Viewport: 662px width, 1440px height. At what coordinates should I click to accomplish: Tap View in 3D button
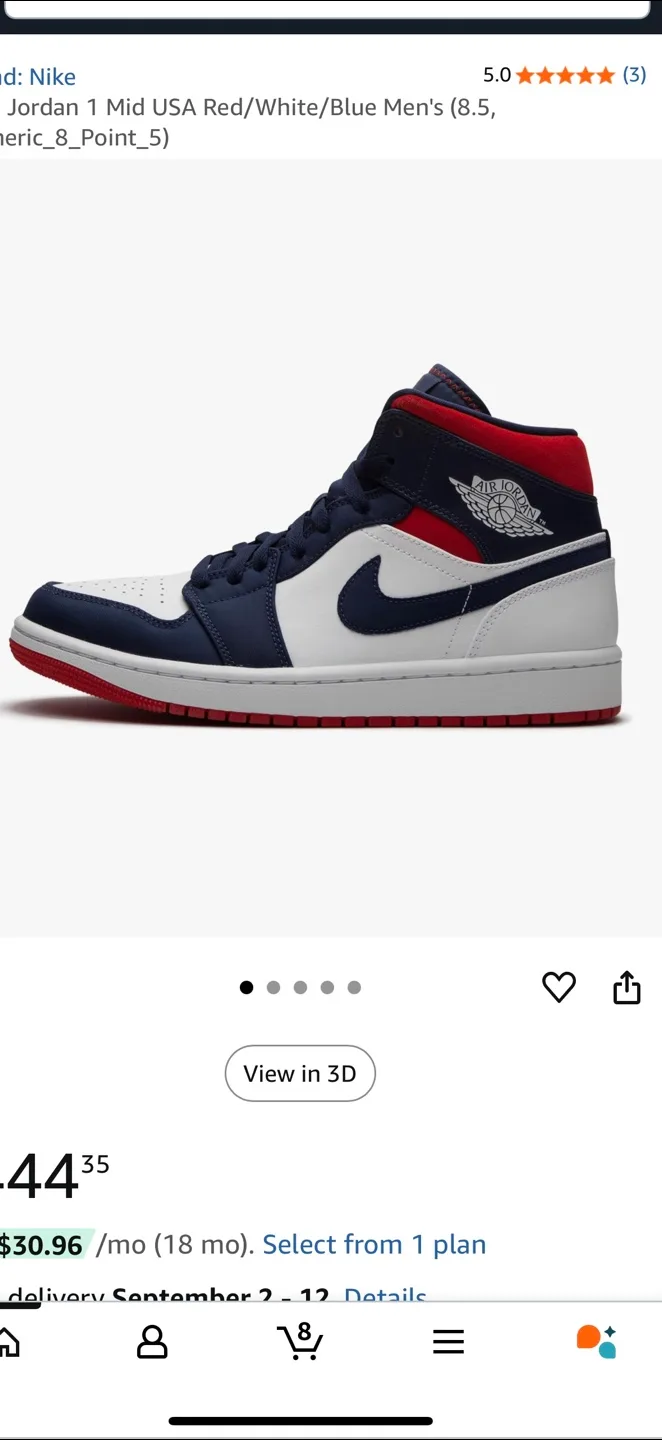tap(300, 1073)
